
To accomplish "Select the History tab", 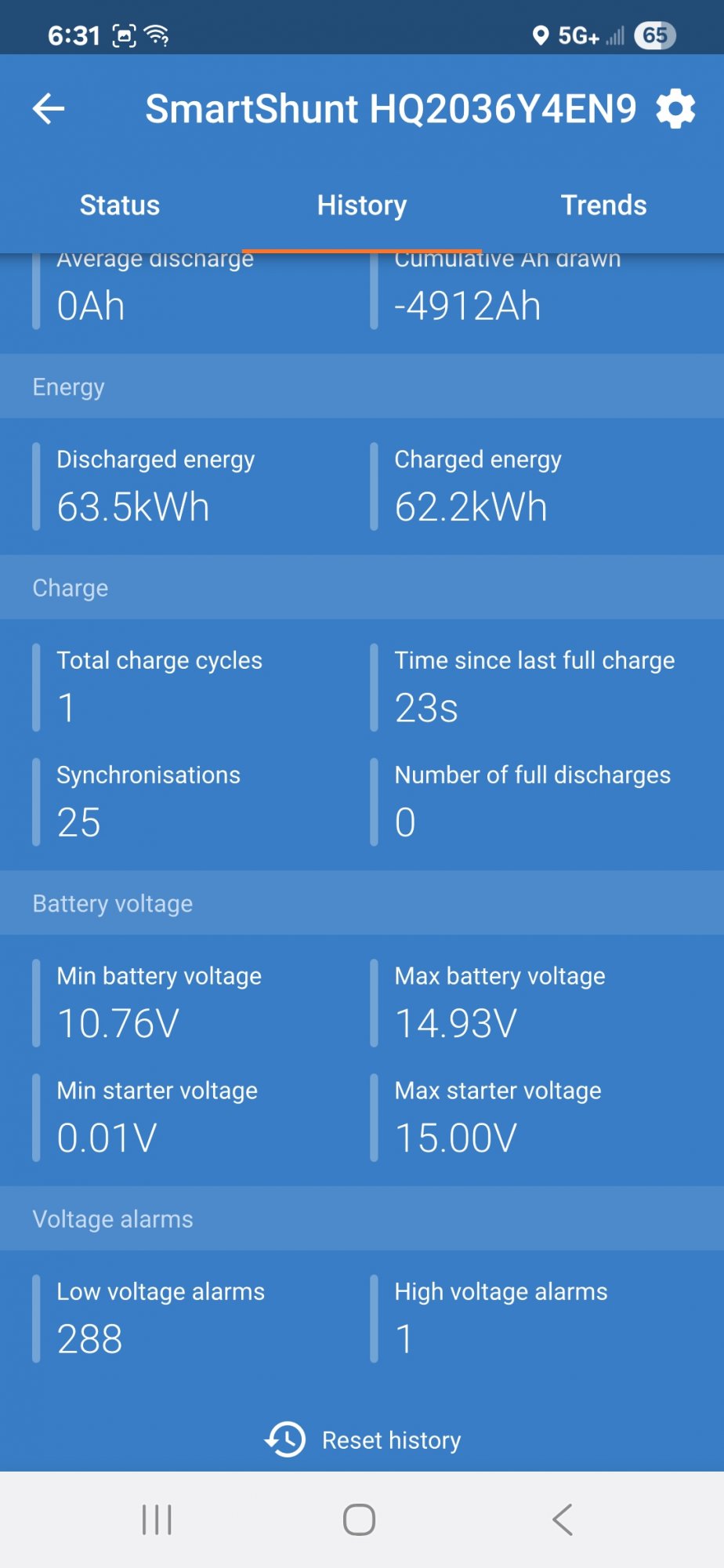I will tap(362, 205).
